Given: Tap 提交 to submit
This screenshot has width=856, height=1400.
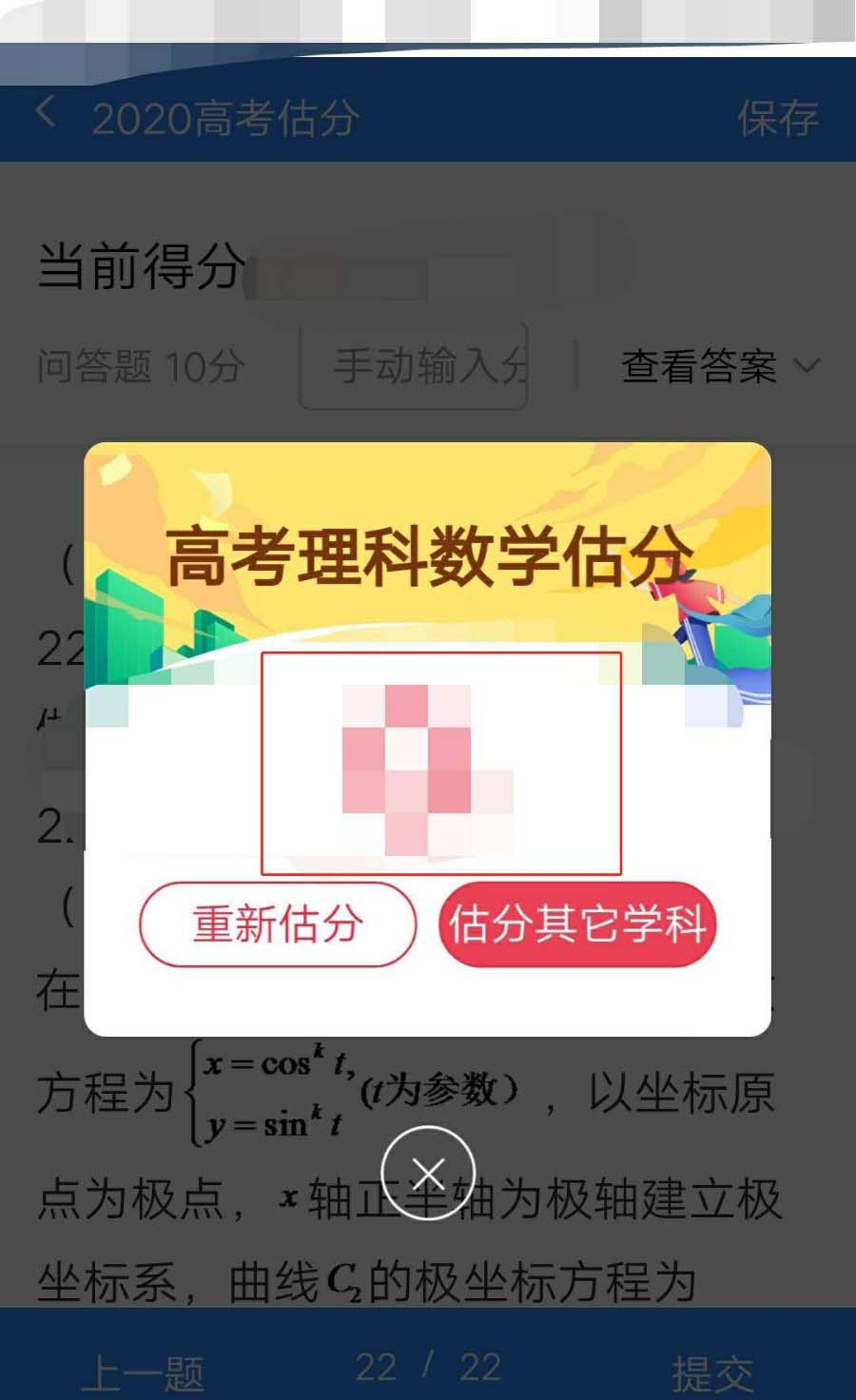Looking at the screenshot, I should [712, 1371].
